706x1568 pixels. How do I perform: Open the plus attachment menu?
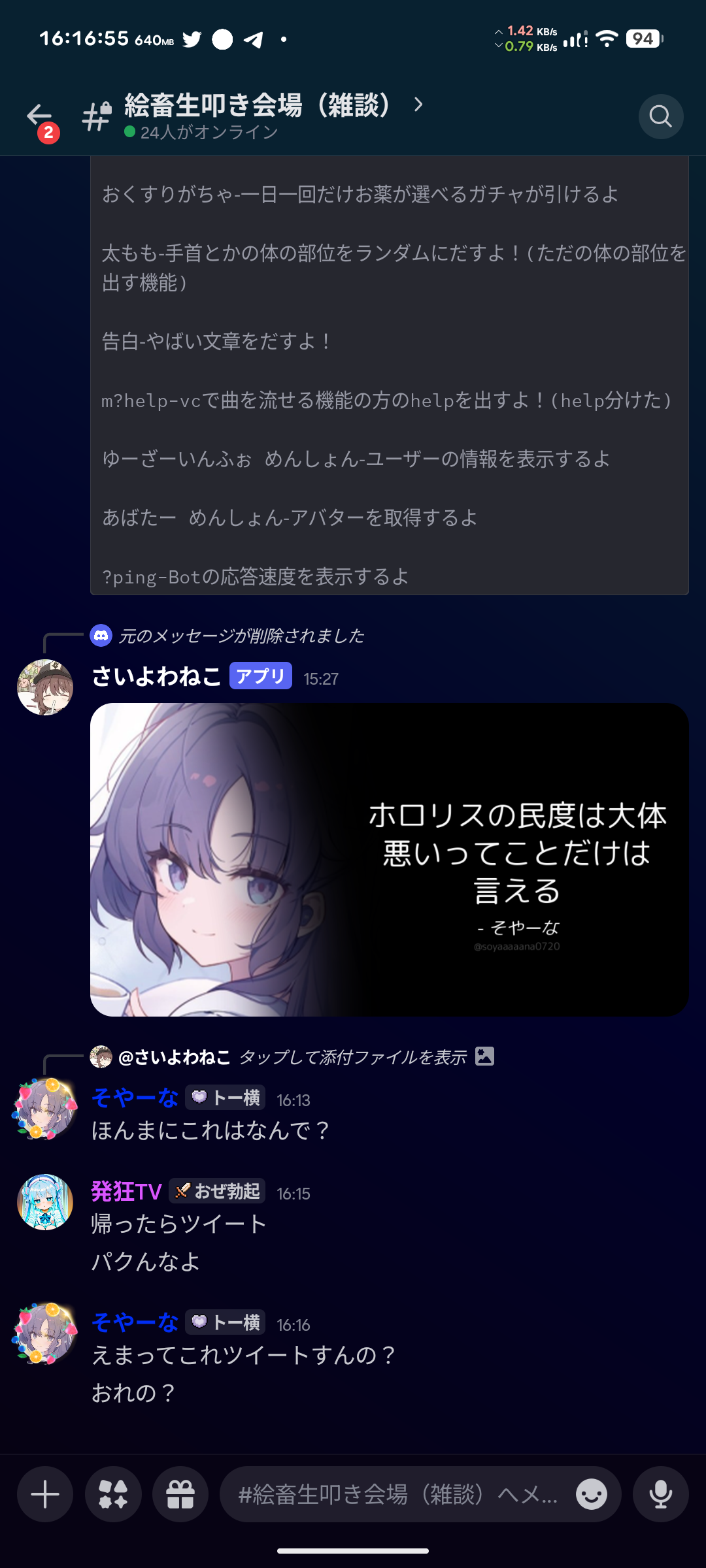click(x=45, y=1494)
